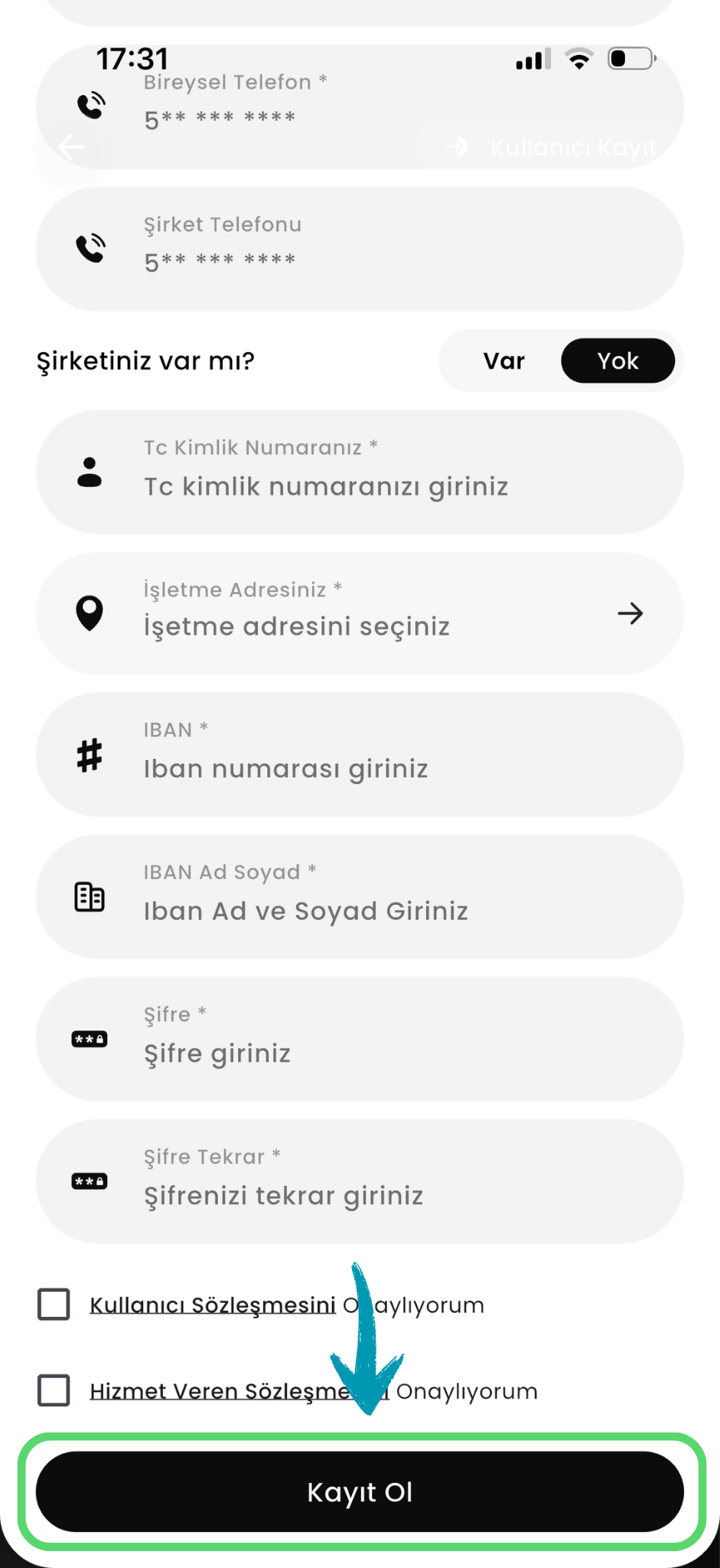Viewport: 720px width, 1568px height.
Task: Focus the Şifre password field
Action: coord(360,1039)
